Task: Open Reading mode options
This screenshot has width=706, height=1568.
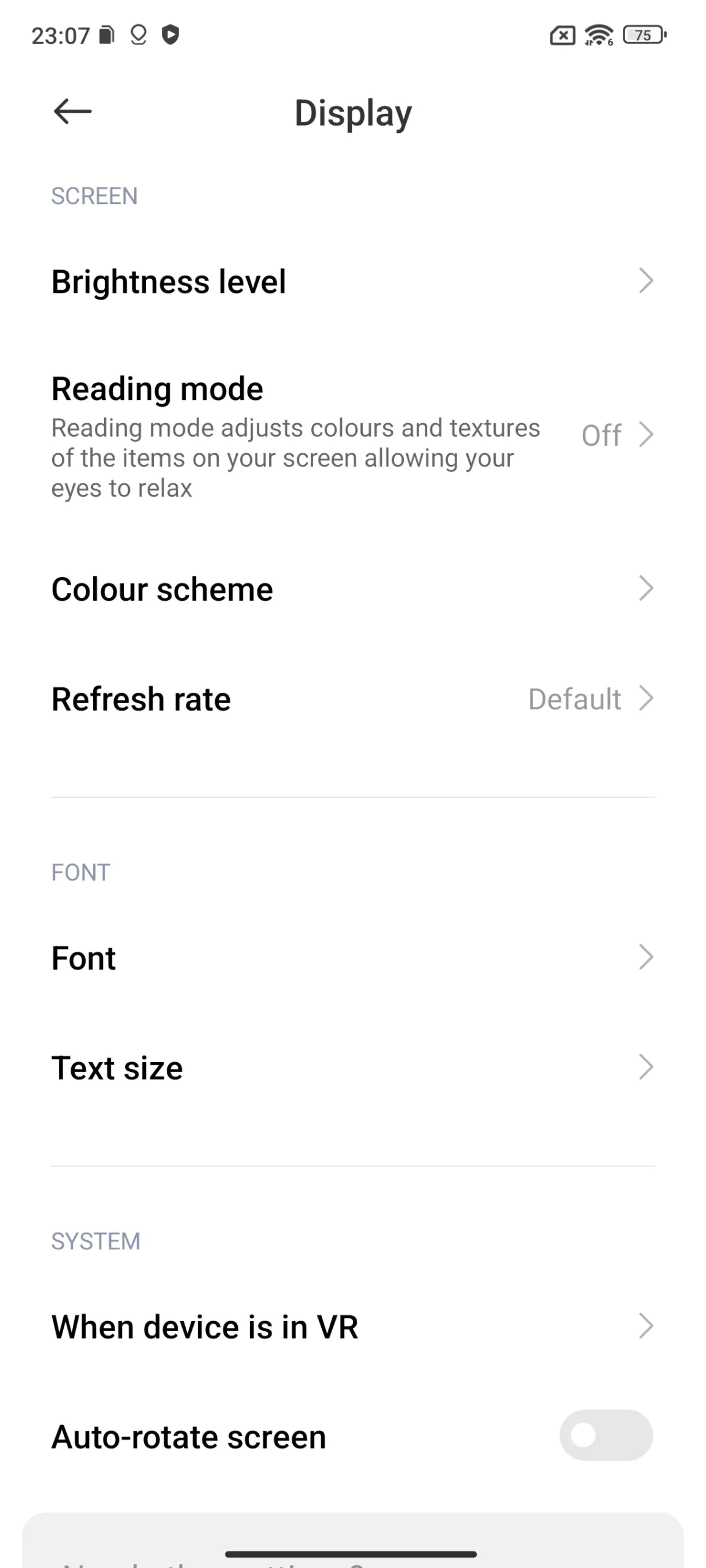Action: (x=353, y=437)
